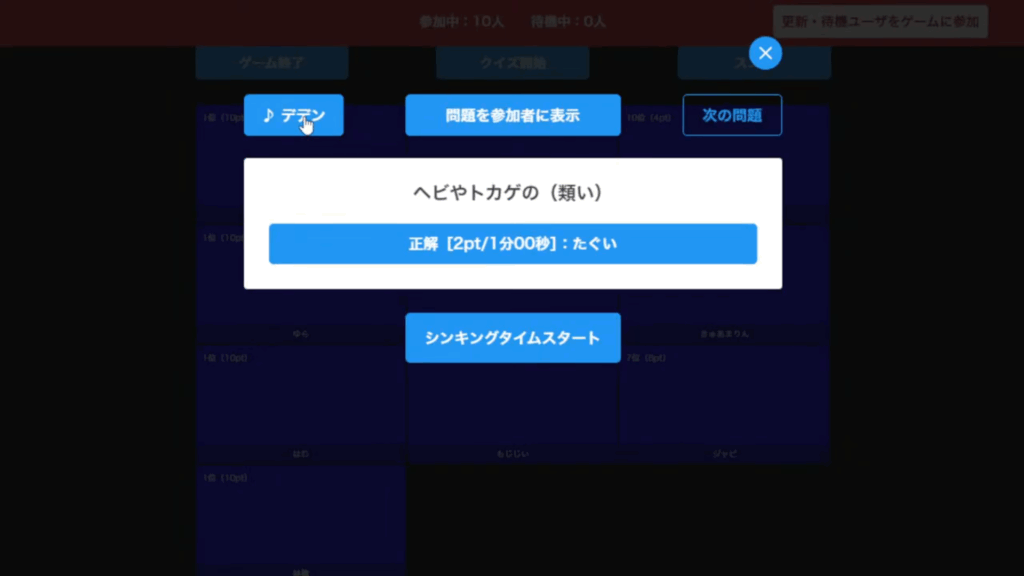Tap 問題を参加者に表示 button
The width and height of the screenshot is (1024, 576).
(x=512, y=115)
